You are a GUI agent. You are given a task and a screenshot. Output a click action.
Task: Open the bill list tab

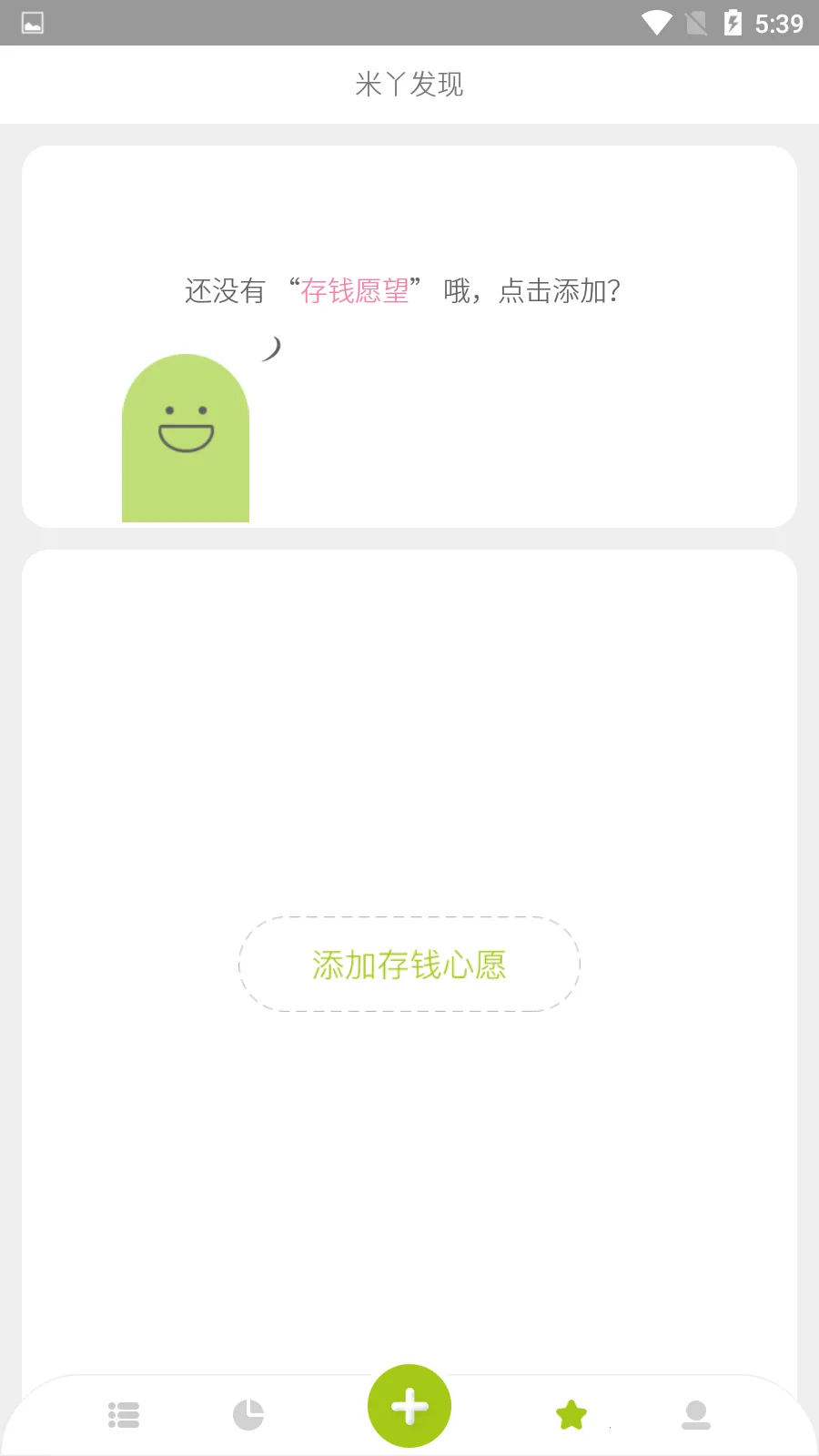pos(124,1415)
